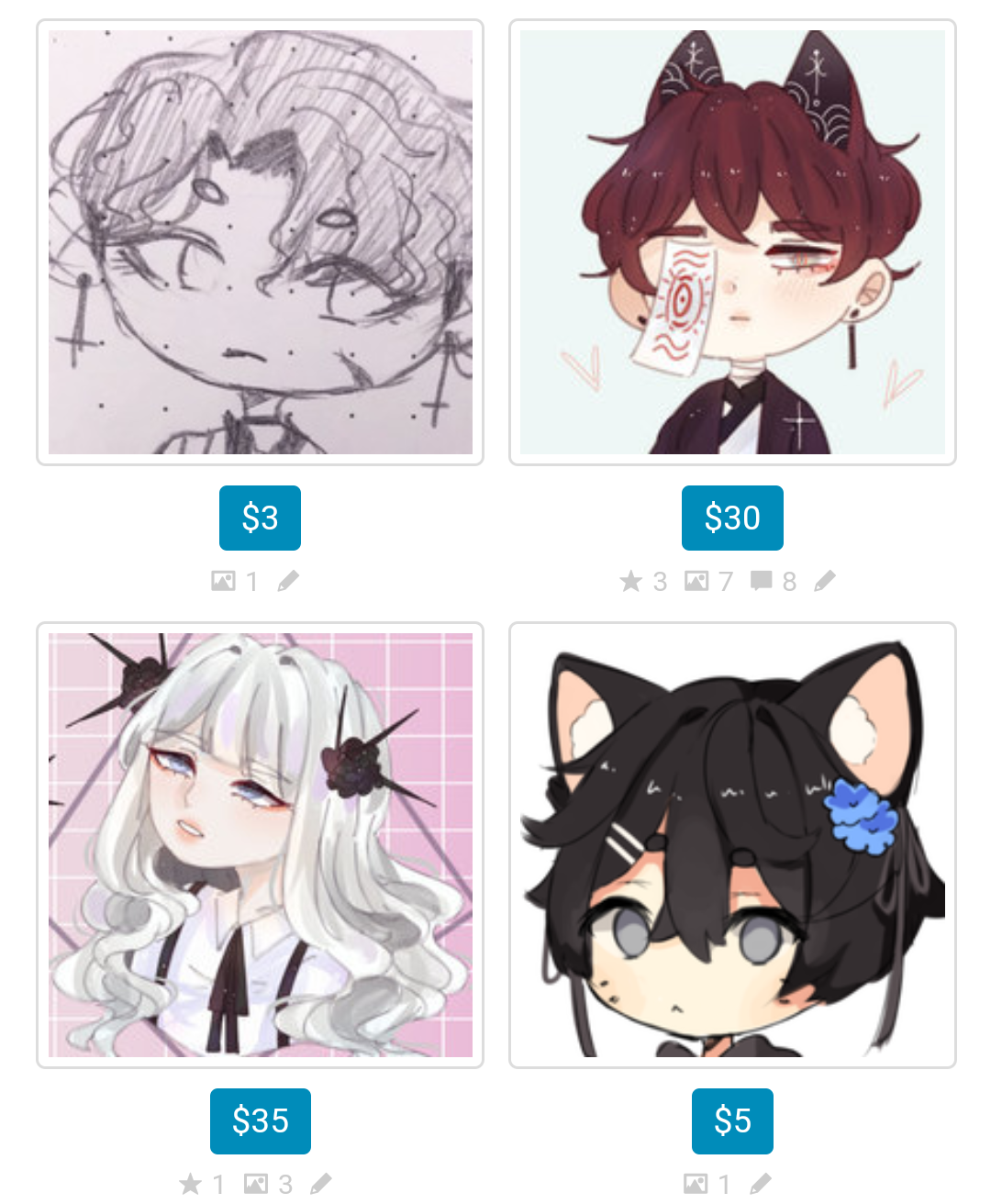
Task: Open the black cat-eared chibi tile
Action: 732,845
